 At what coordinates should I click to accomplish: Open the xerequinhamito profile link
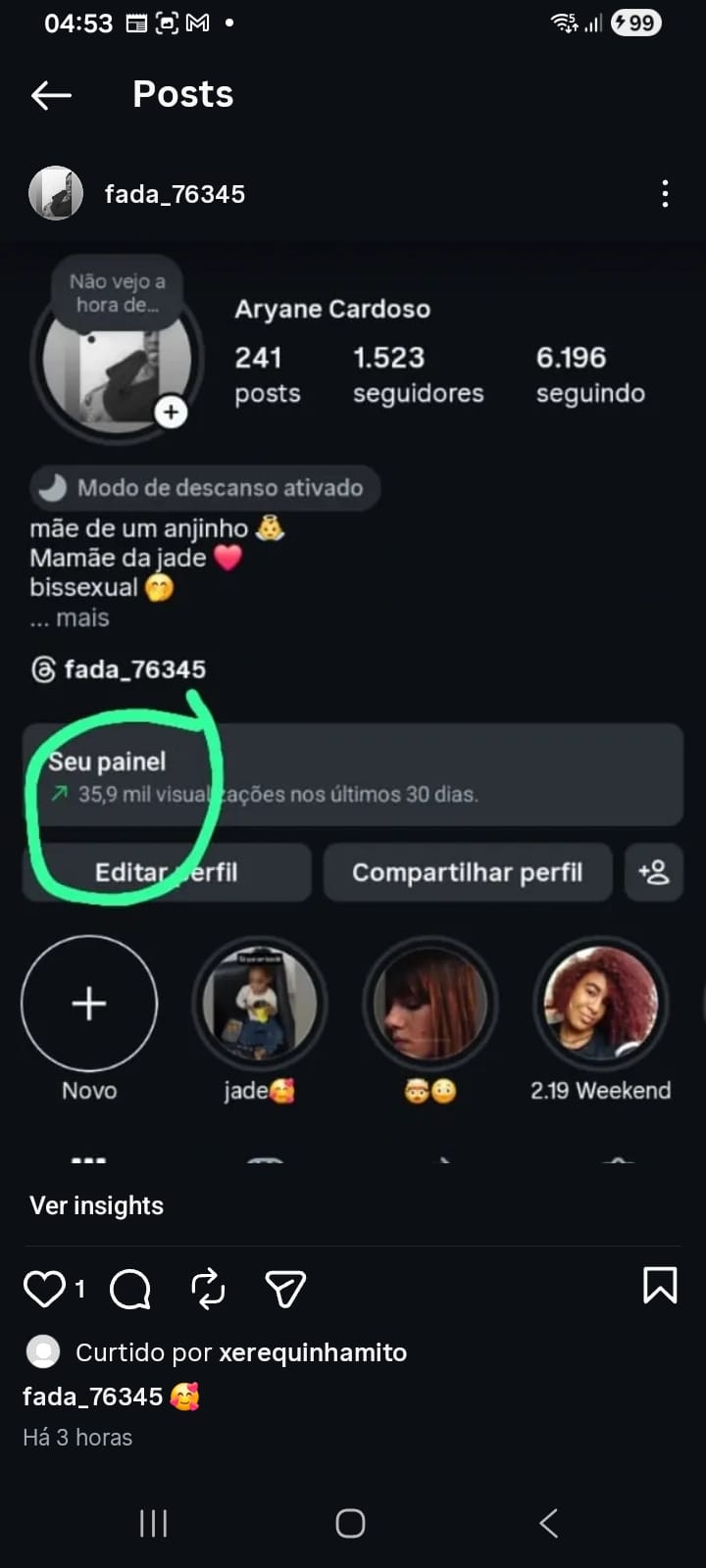(312, 1352)
